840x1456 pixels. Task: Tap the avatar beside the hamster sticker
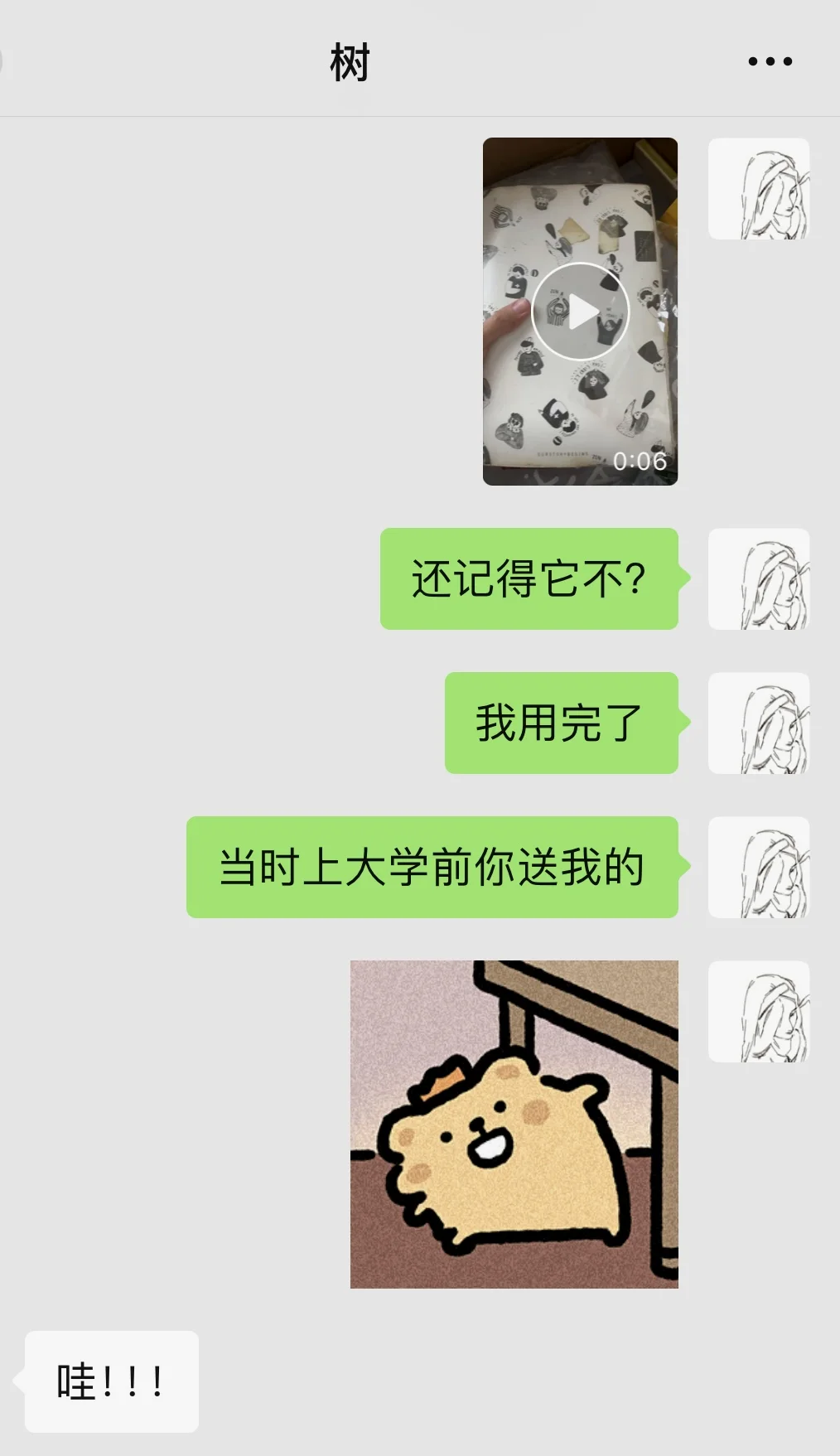point(758,1012)
